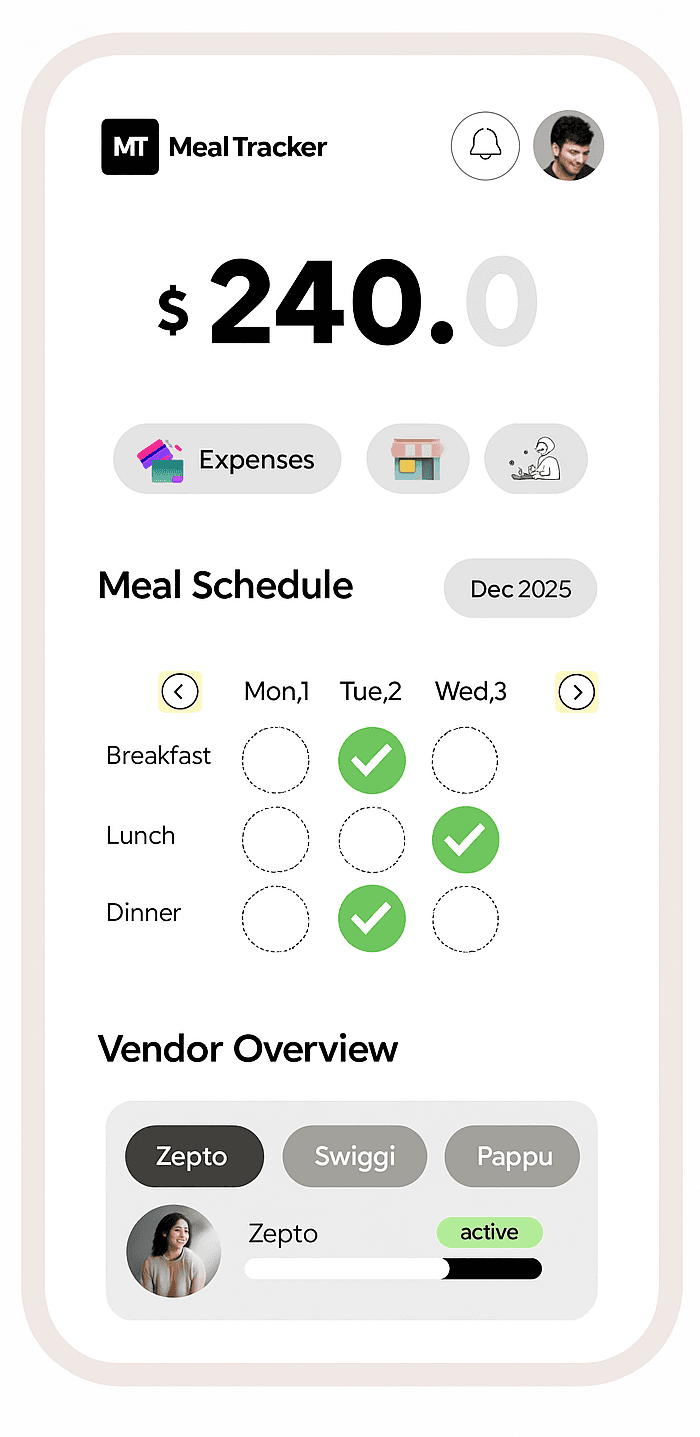This screenshot has height=1437, width=700.
Task: Uncheck Breakfast for Tue,2
Action: (372, 760)
